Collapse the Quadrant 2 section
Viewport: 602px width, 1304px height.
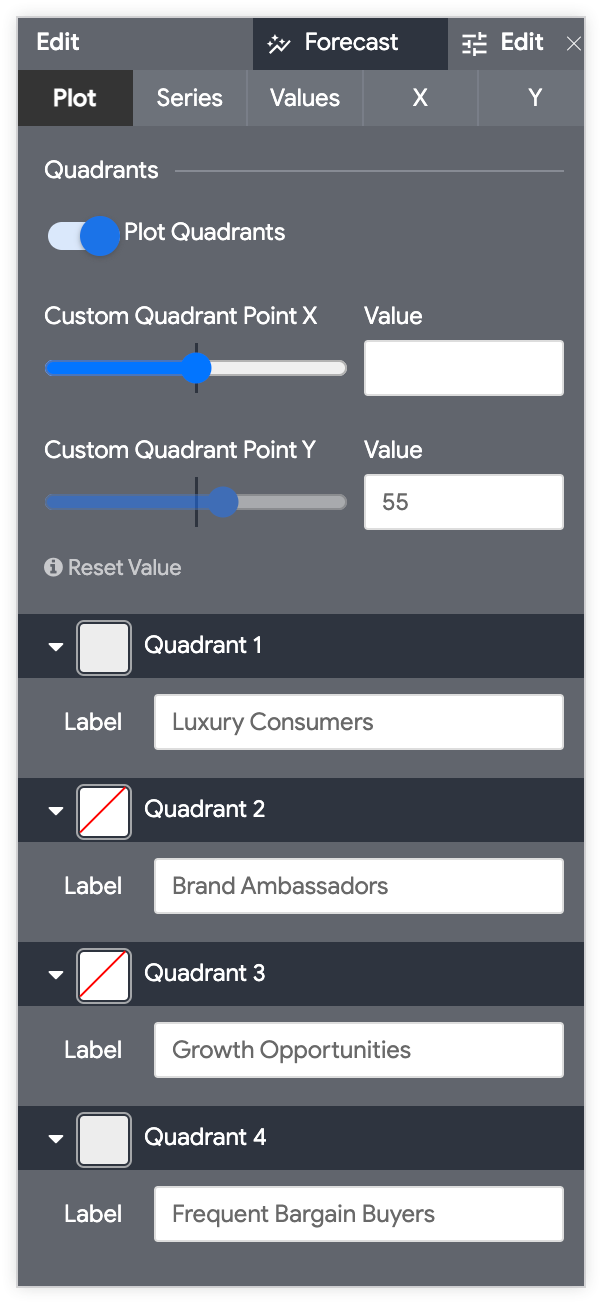click(56, 811)
